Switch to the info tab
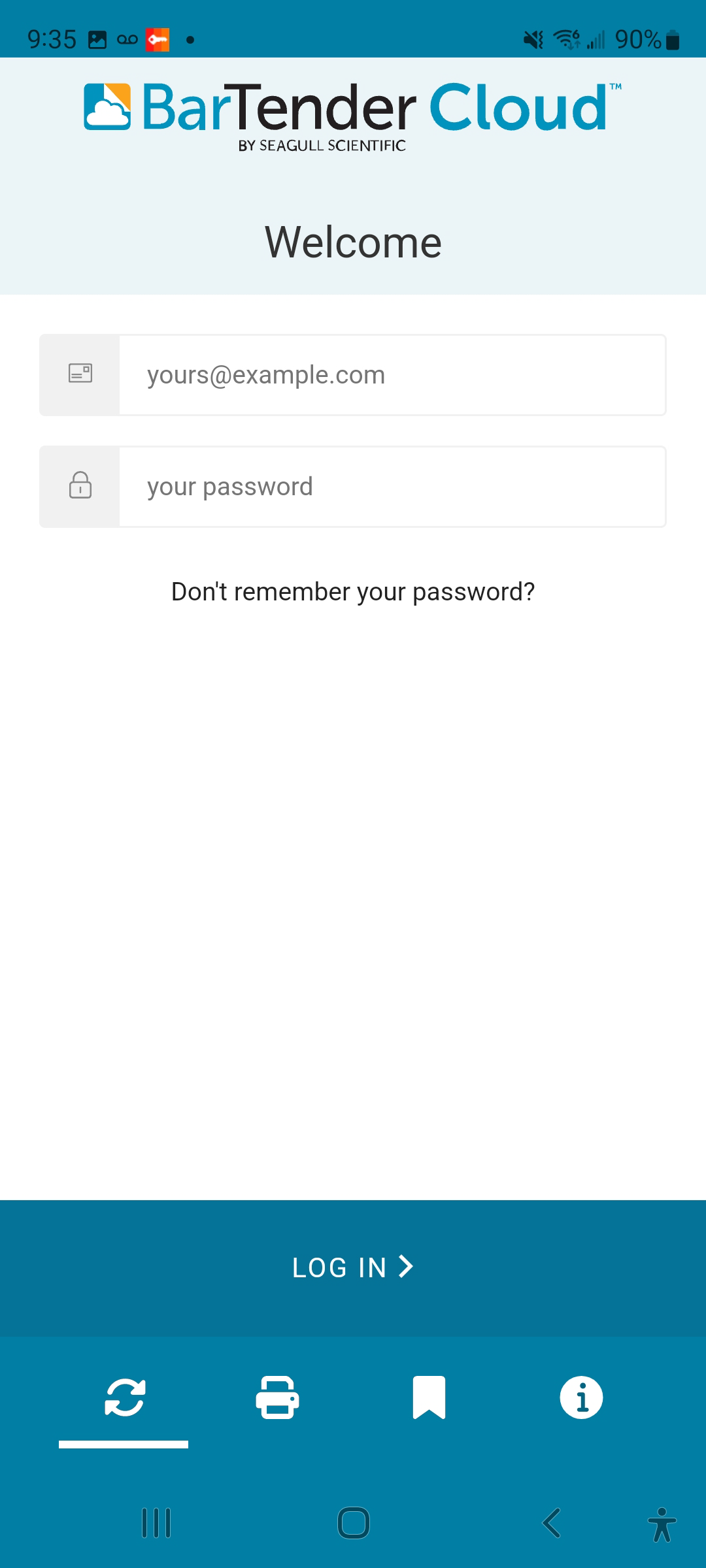 [581, 1397]
